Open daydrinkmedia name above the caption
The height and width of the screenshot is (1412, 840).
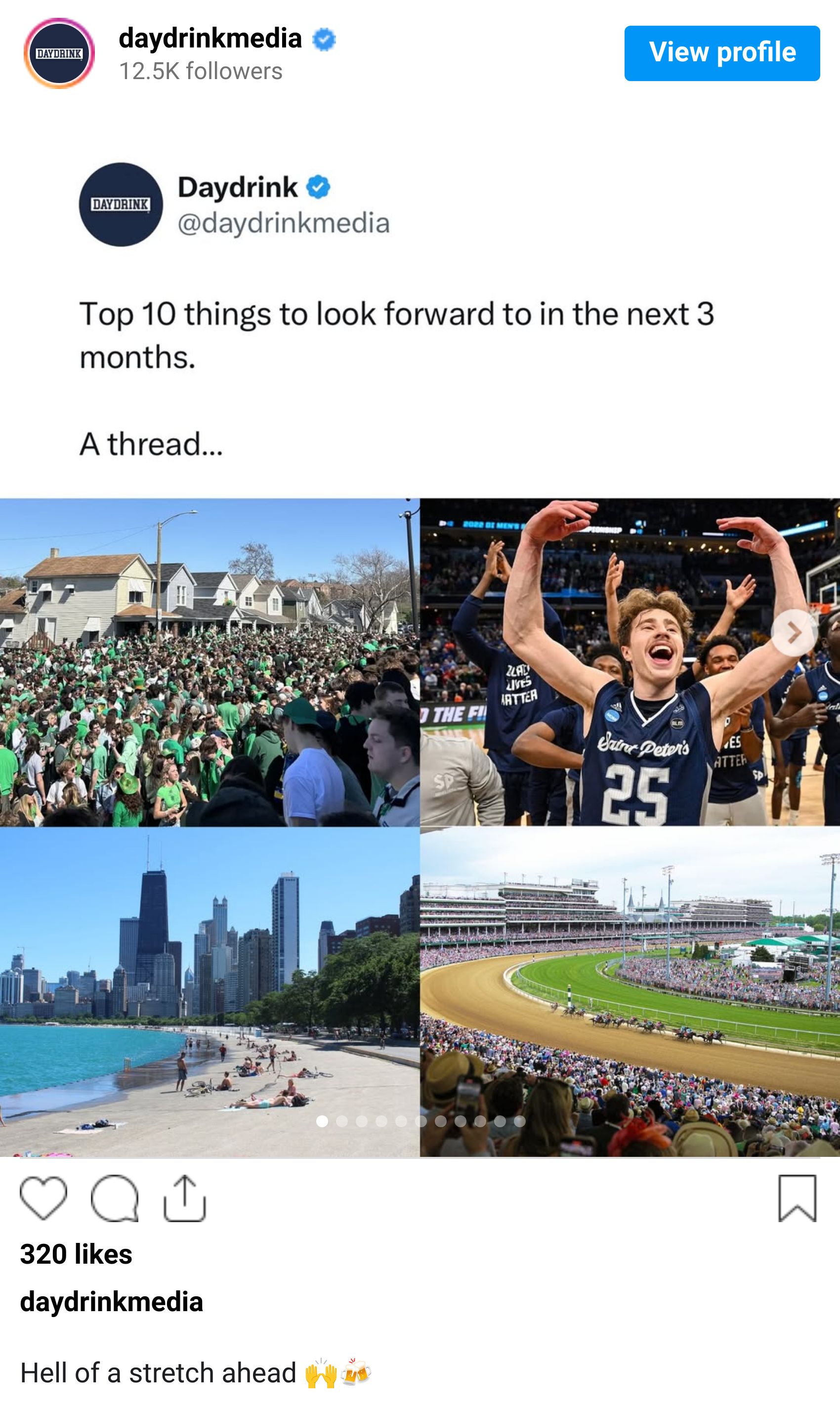coord(112,1302)
